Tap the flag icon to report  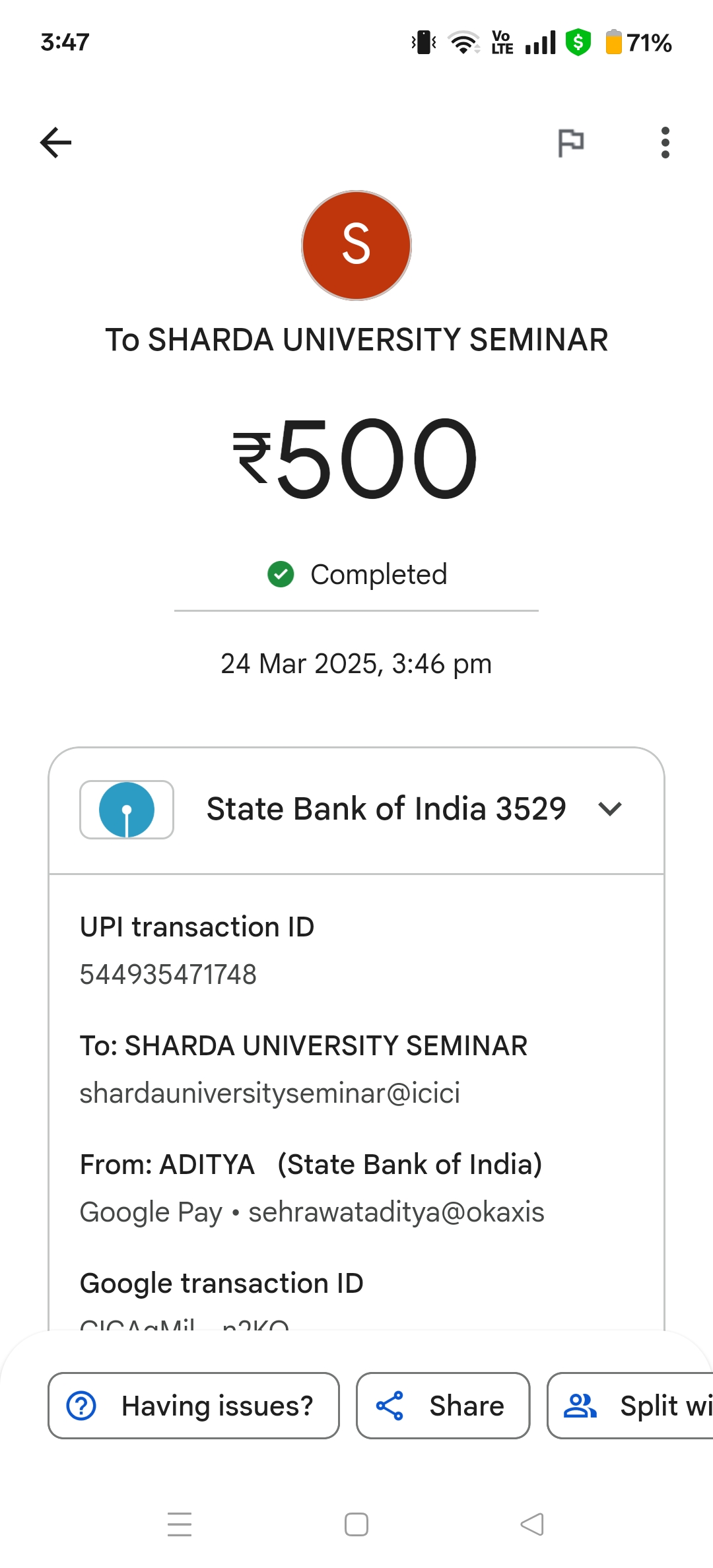(x=571, y=143)
